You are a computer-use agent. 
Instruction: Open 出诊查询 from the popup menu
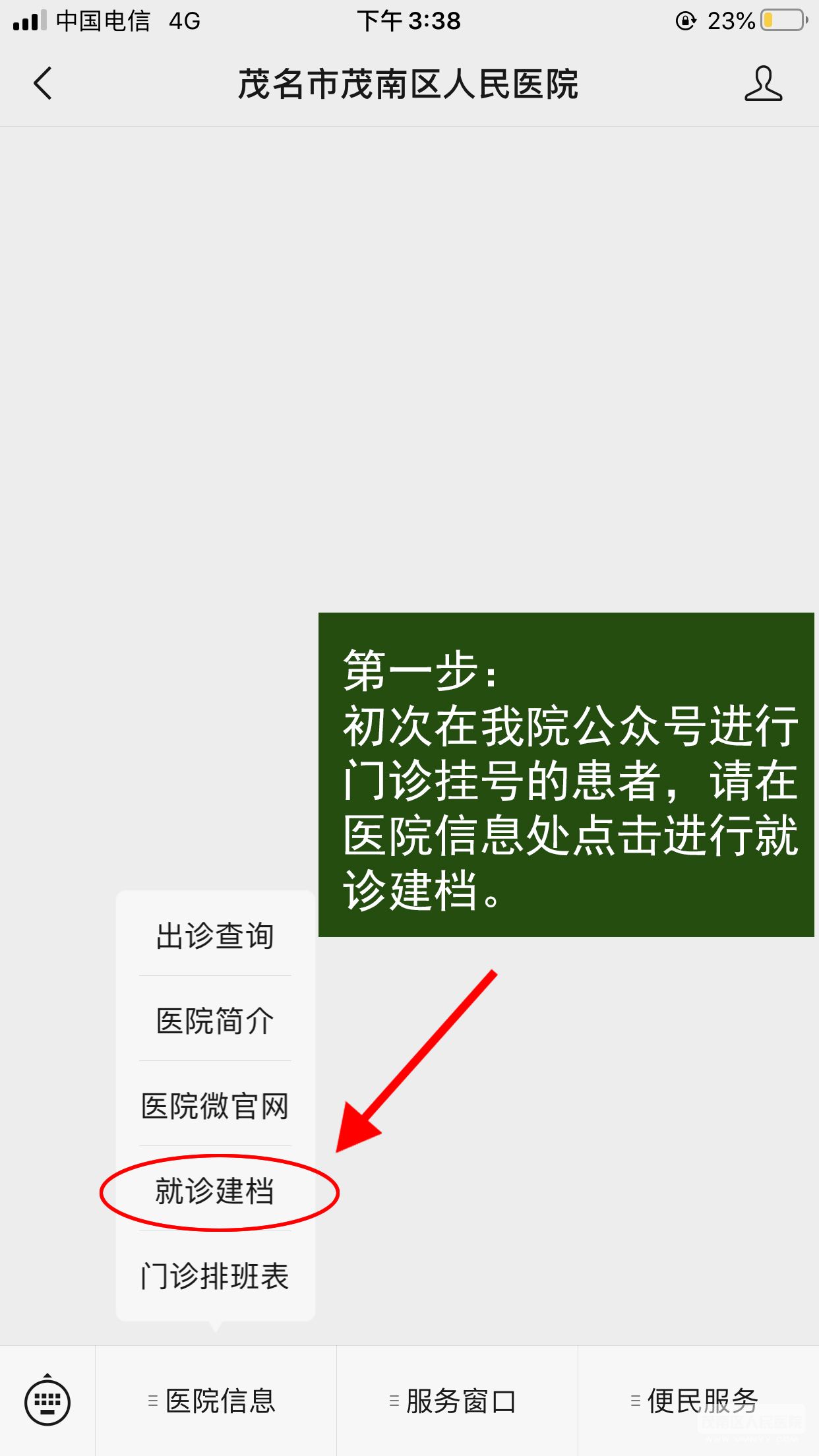[x=215, y=936]
